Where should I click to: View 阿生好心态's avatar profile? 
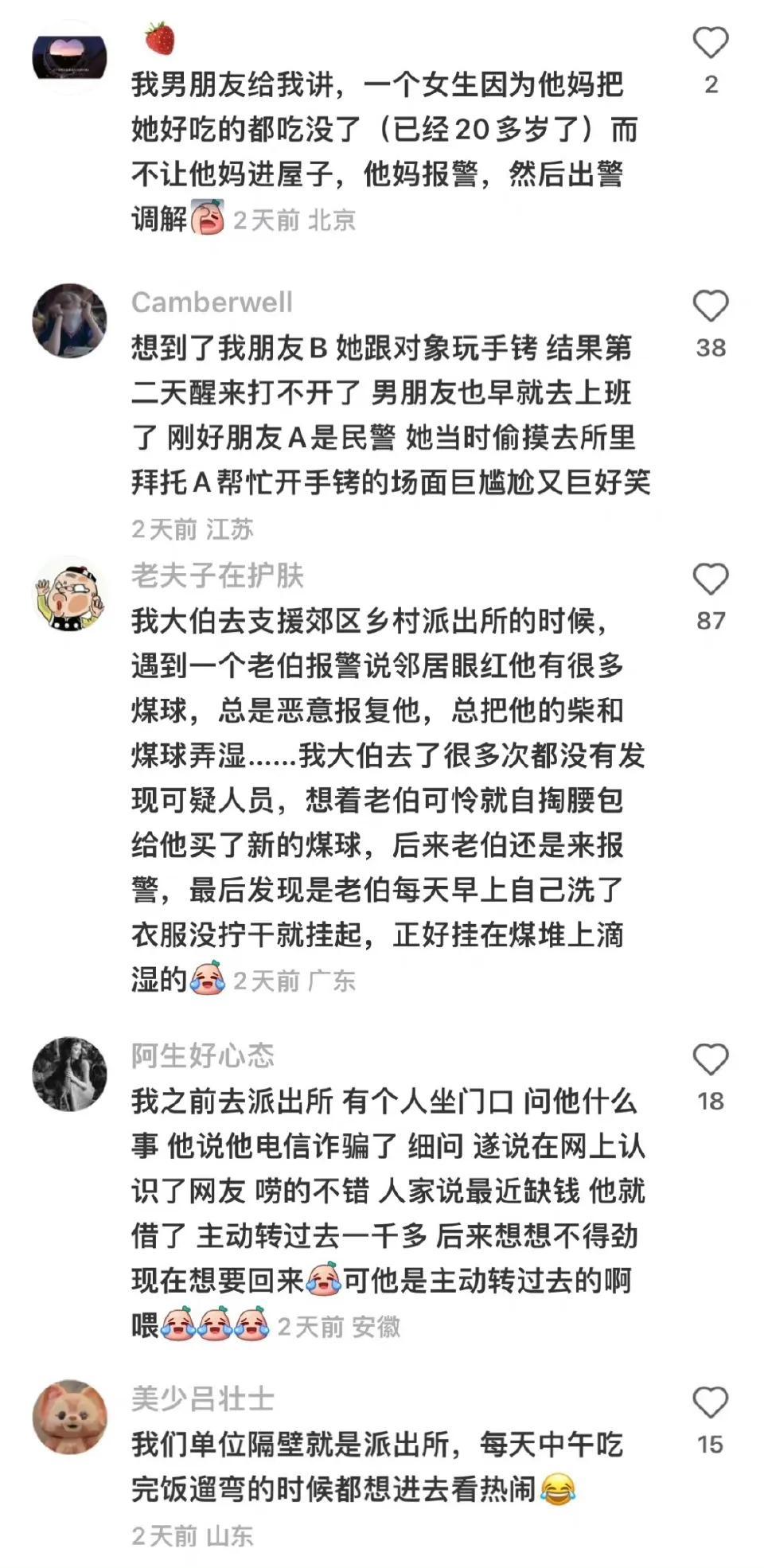click(69, 1074)
